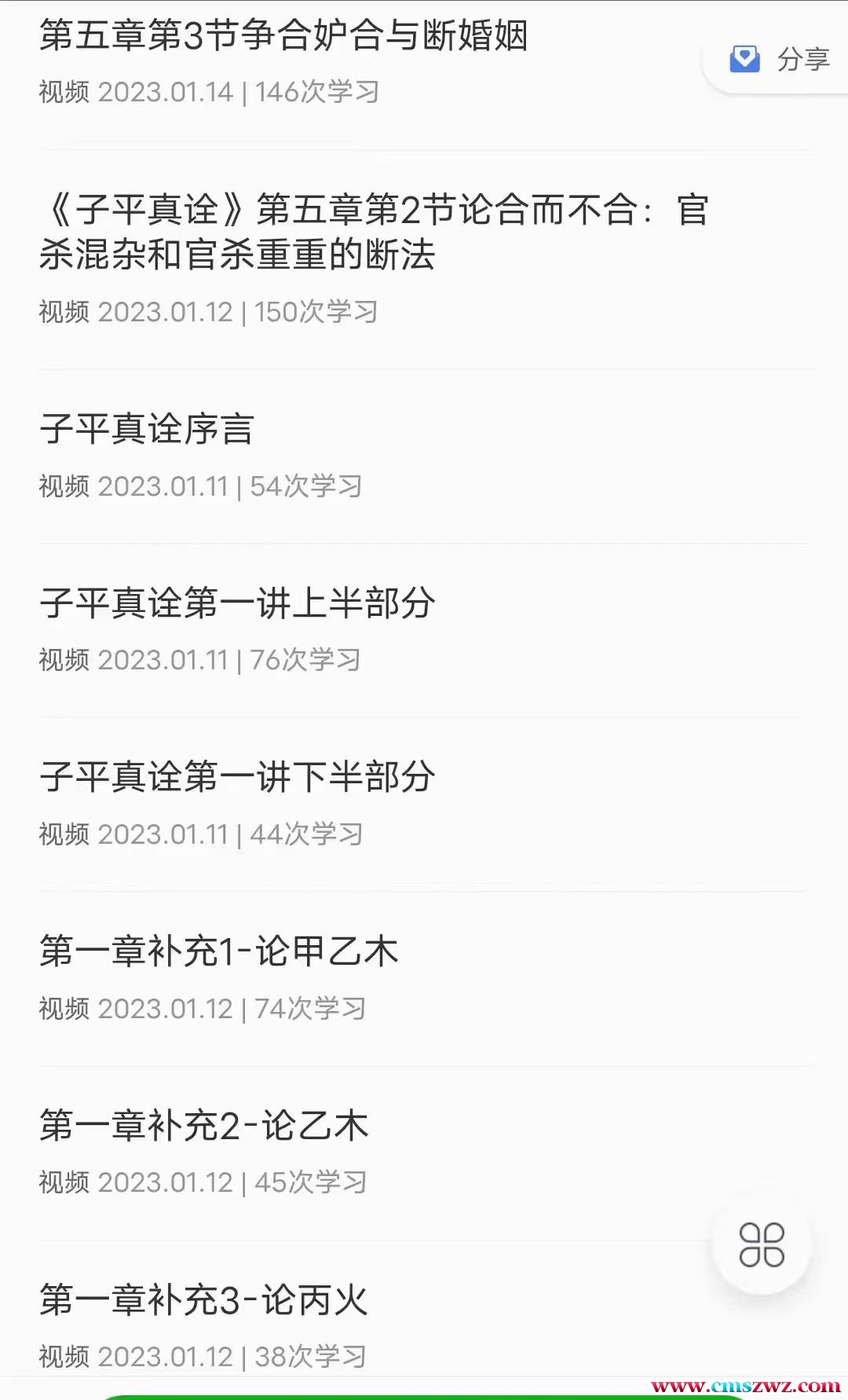Screen dimensions: 848x1400
Task: Play 子平真诠第一讲下半部分
Action: point(237,777)
